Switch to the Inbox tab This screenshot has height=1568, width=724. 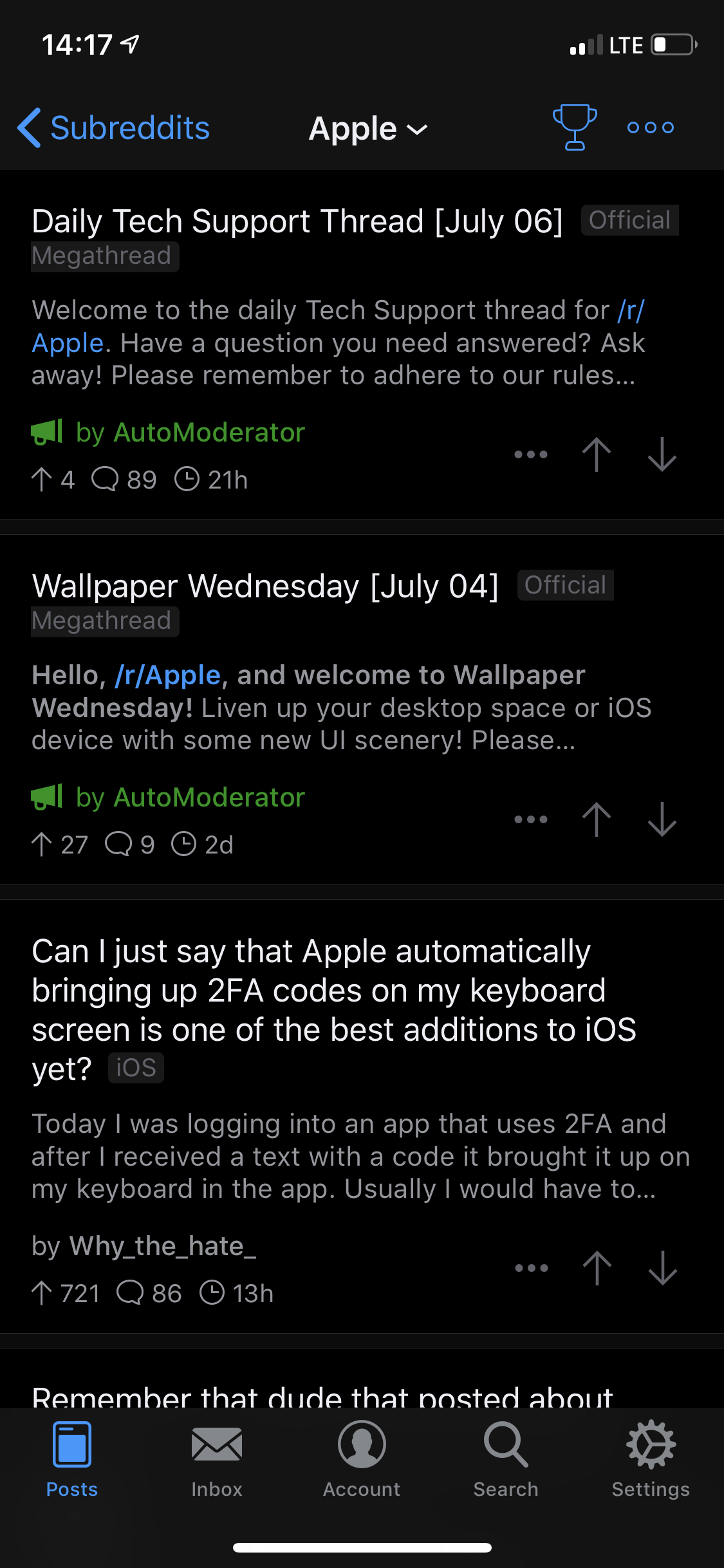(217, 1459)
